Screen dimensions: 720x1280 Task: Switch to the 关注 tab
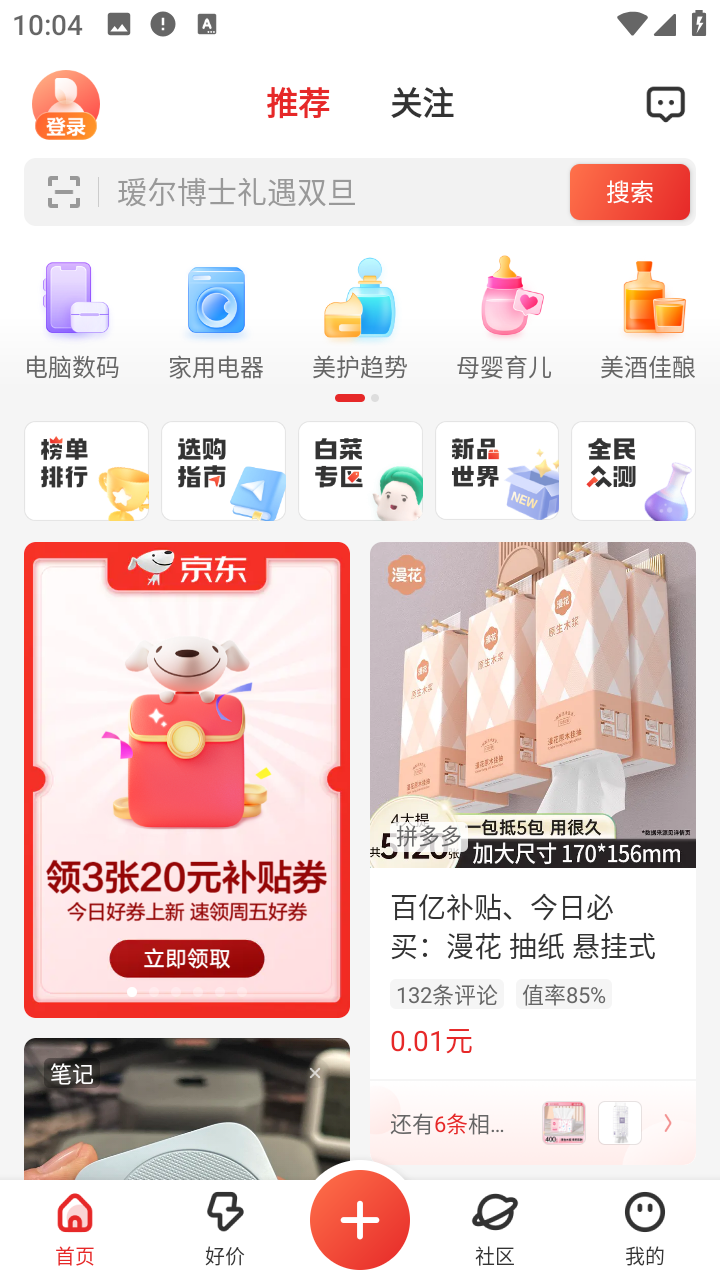tap(422, 103)
